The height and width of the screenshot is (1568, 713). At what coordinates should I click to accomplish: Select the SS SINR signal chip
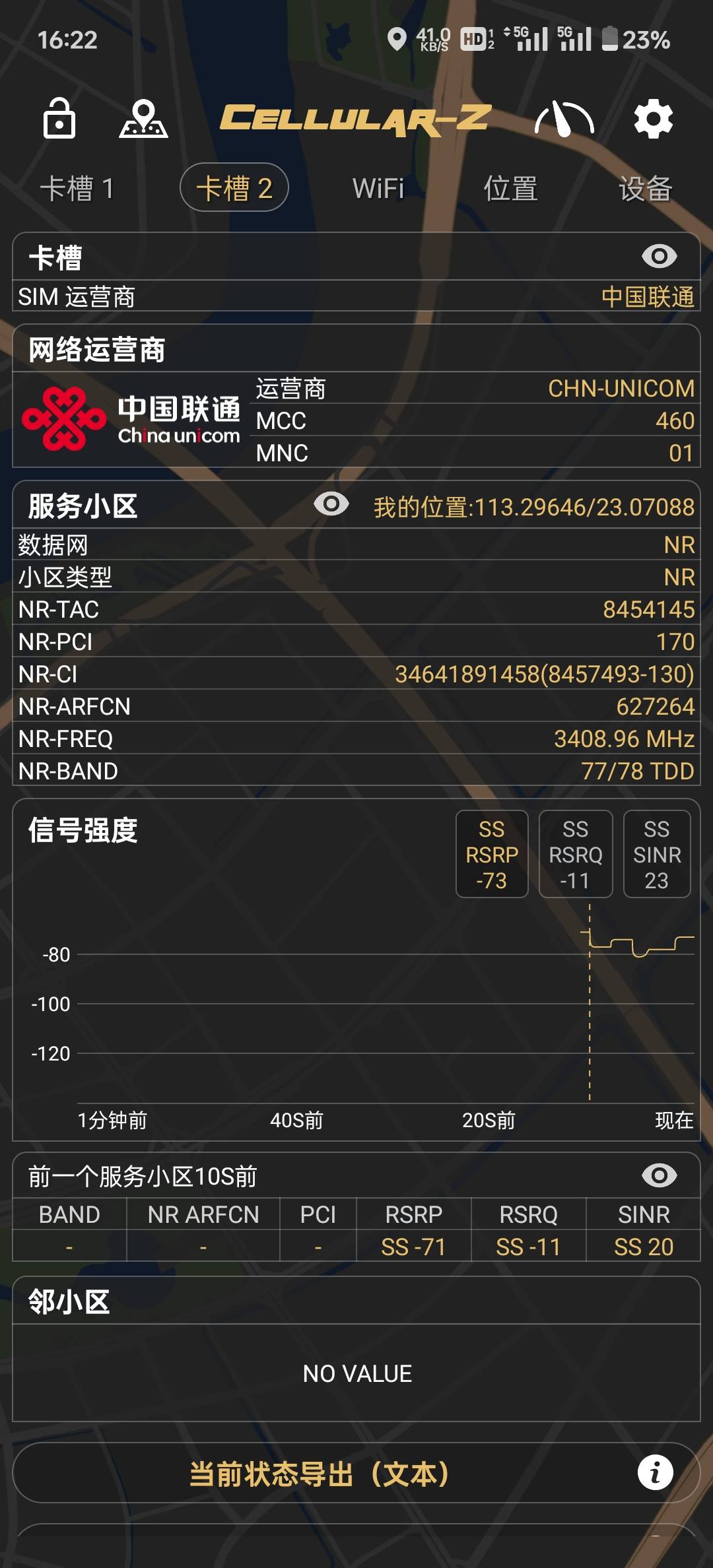pos(657,854)
